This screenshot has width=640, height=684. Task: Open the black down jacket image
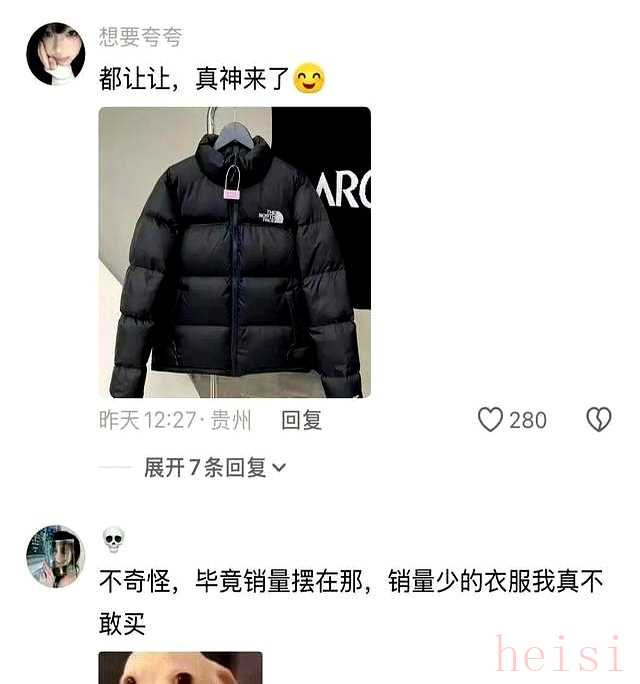(234, 252)
